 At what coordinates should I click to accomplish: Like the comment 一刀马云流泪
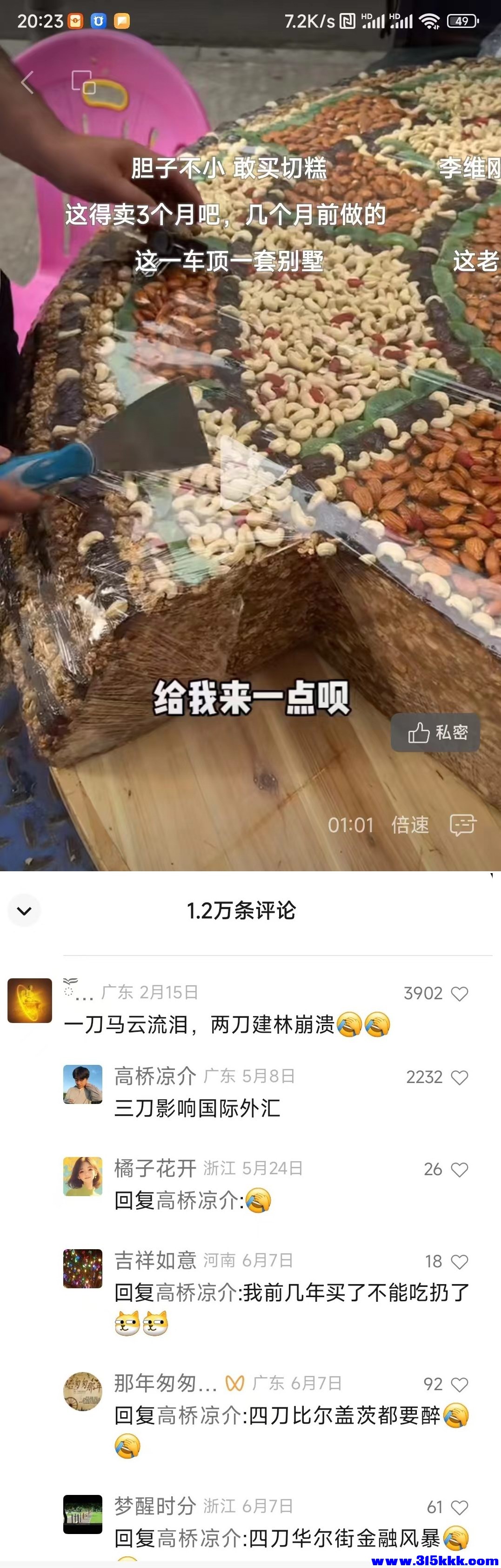(x=460, y=994)
